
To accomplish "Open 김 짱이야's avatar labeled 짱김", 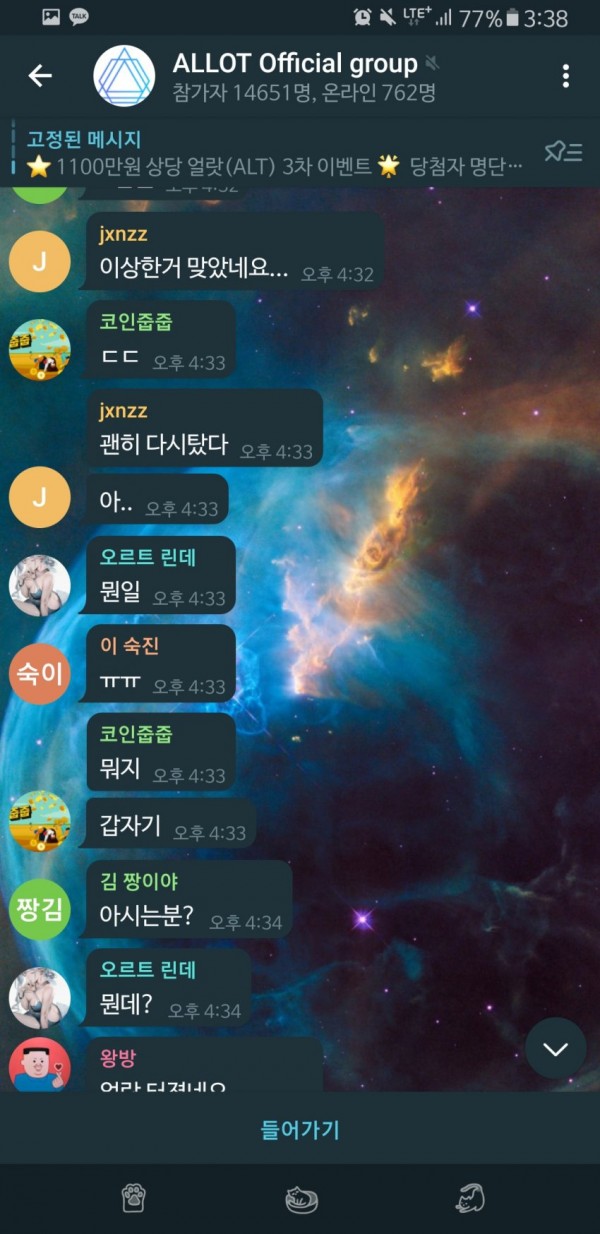I will click(x=40, y=909).
